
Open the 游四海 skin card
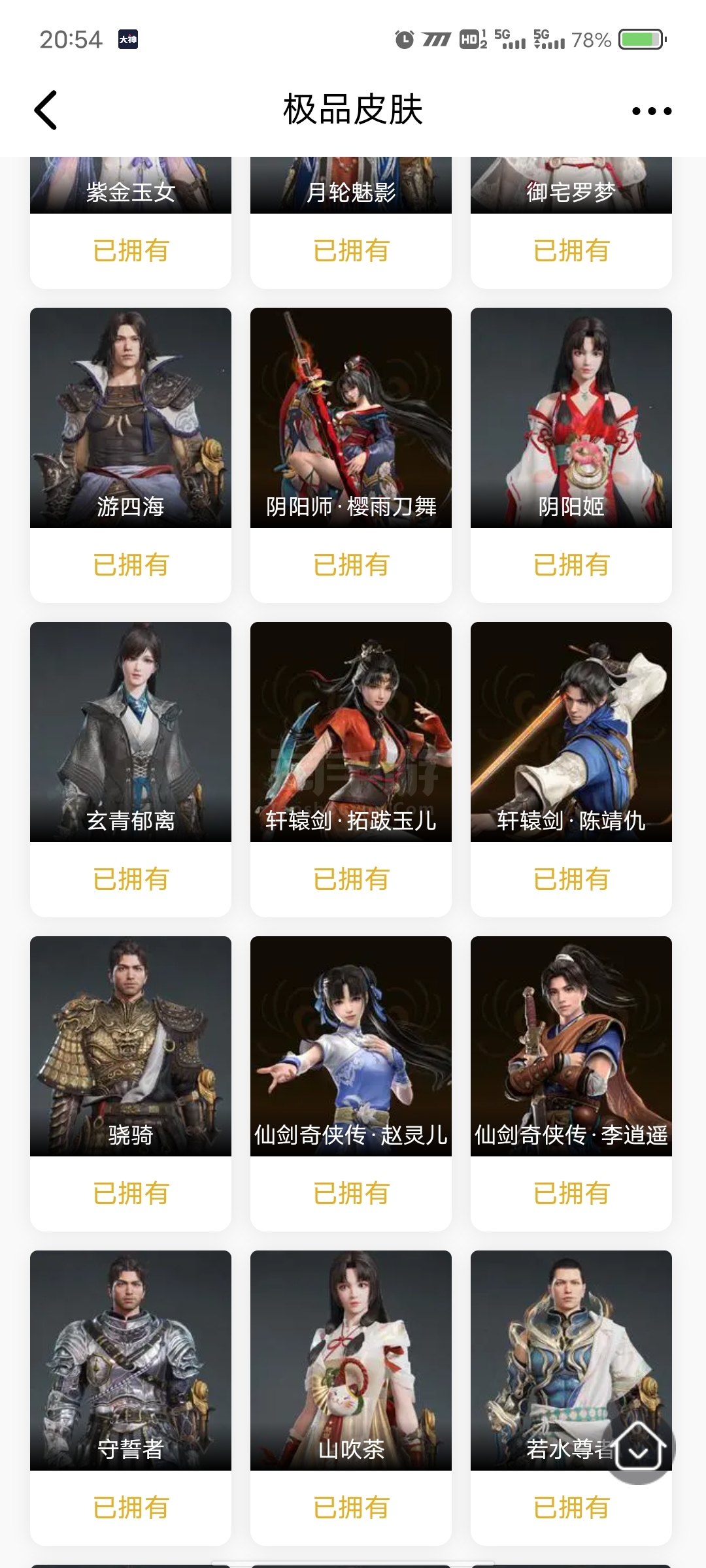pos(131,418)
